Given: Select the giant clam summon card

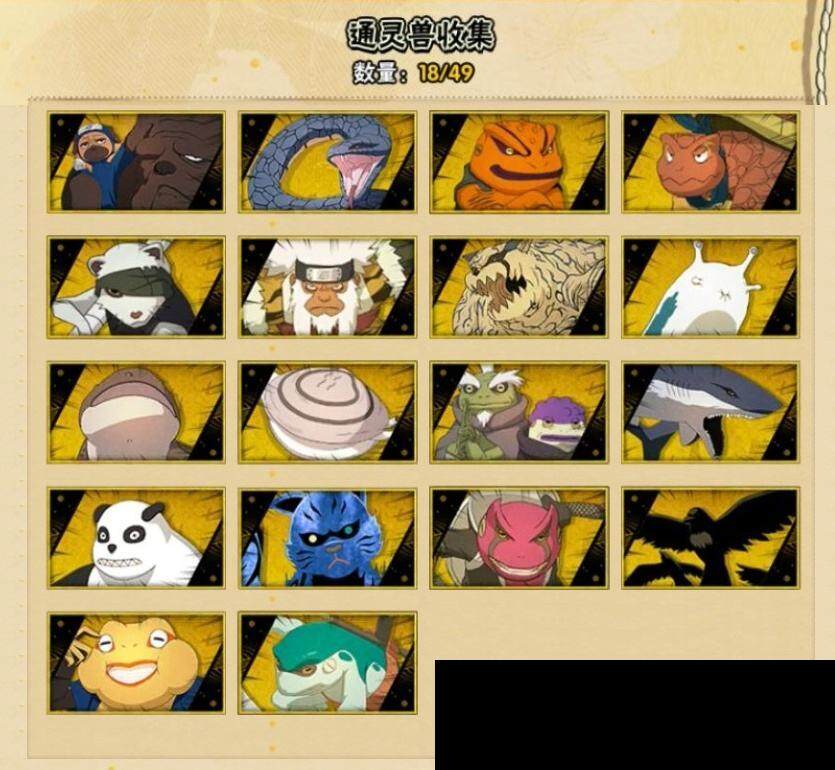Looking at the screenshot, I should [x=328, y=412].
